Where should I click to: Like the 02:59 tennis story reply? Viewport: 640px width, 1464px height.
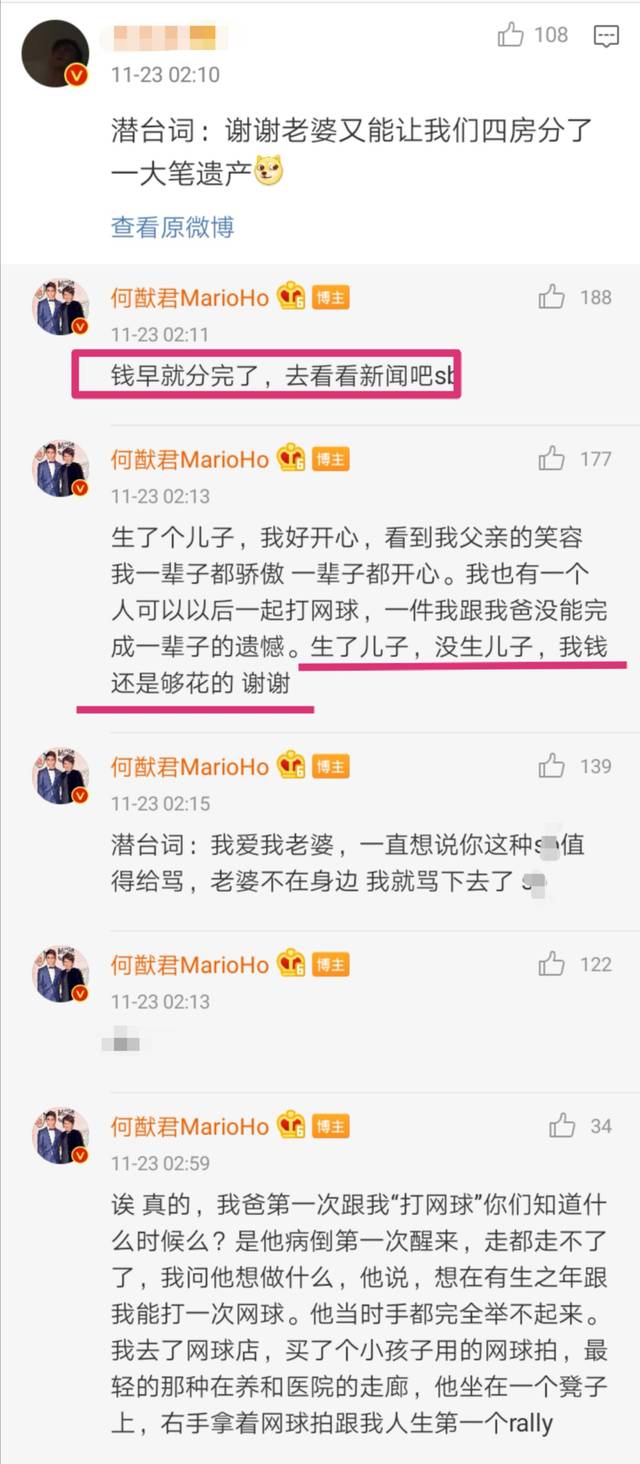(562, 1126)
